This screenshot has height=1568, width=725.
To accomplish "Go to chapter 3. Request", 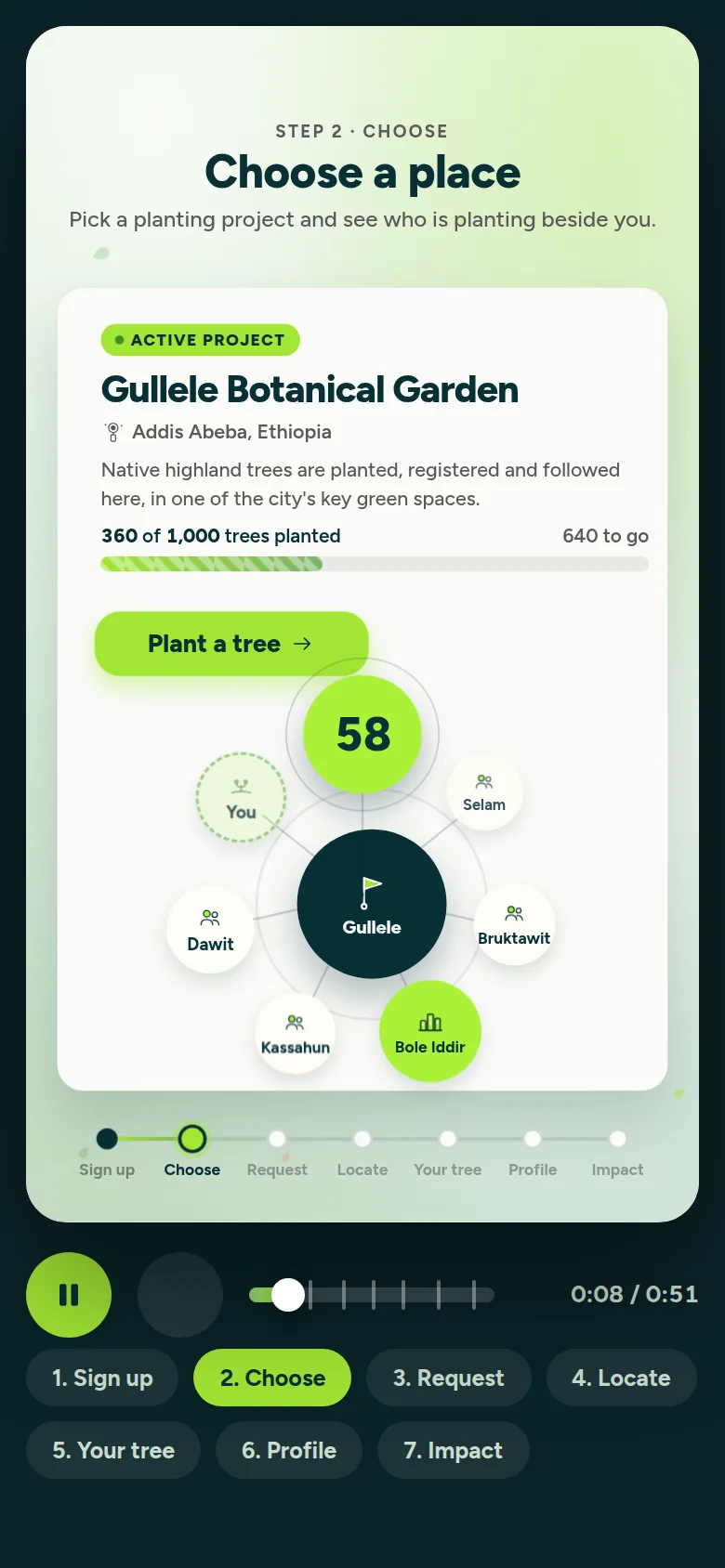I will 449,1378.
